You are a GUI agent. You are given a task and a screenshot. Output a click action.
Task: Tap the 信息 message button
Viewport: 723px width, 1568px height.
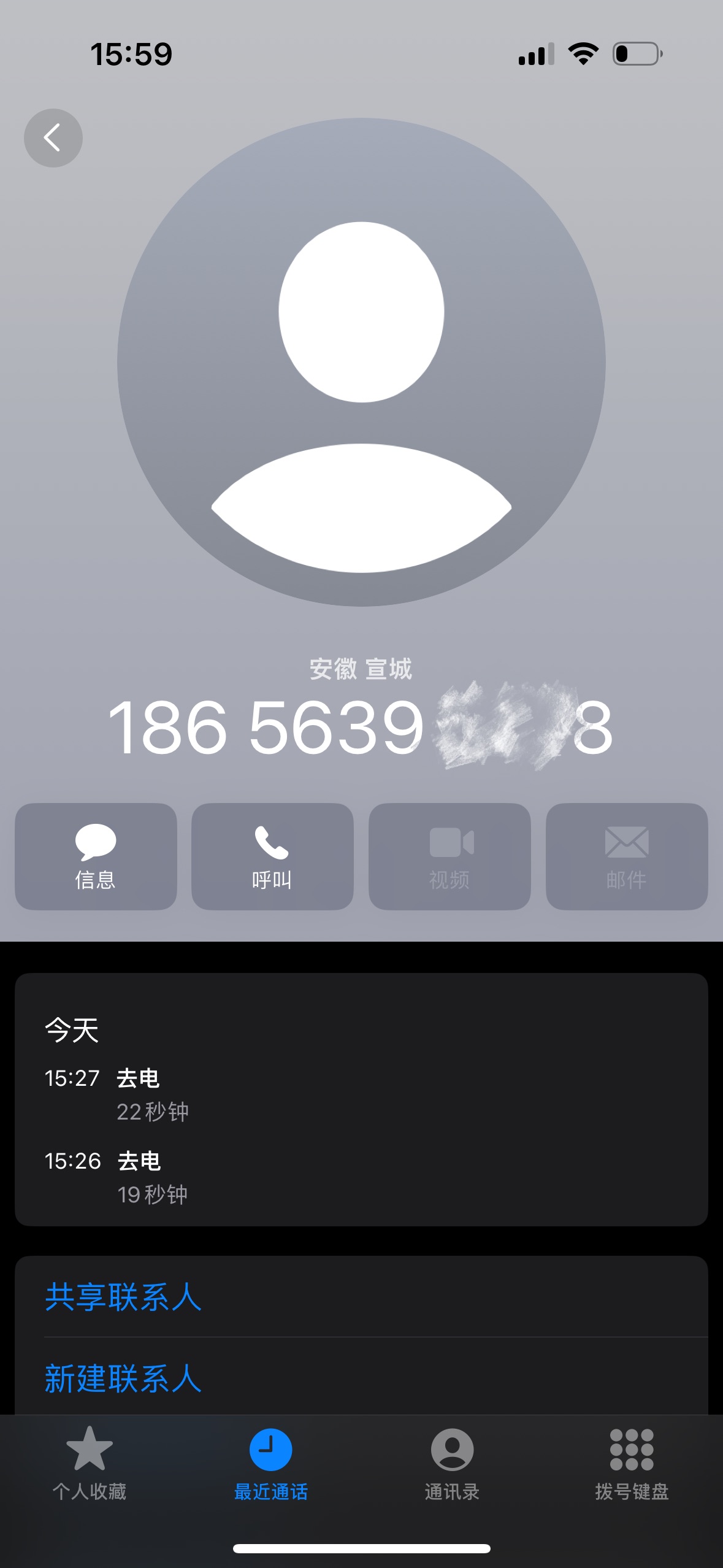coord(96,856)
